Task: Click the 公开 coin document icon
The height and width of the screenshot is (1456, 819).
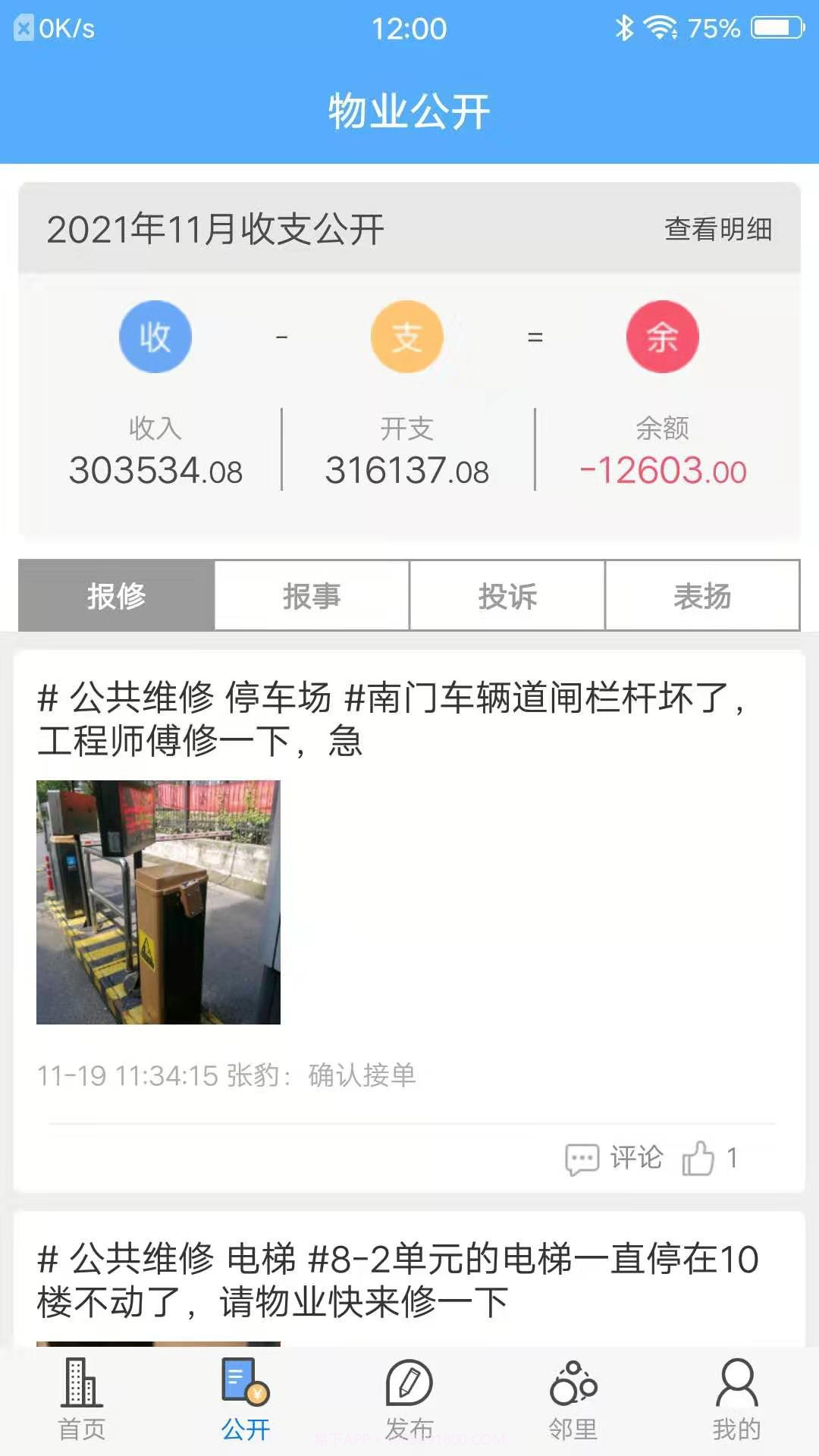Action: click(244, 1394)
